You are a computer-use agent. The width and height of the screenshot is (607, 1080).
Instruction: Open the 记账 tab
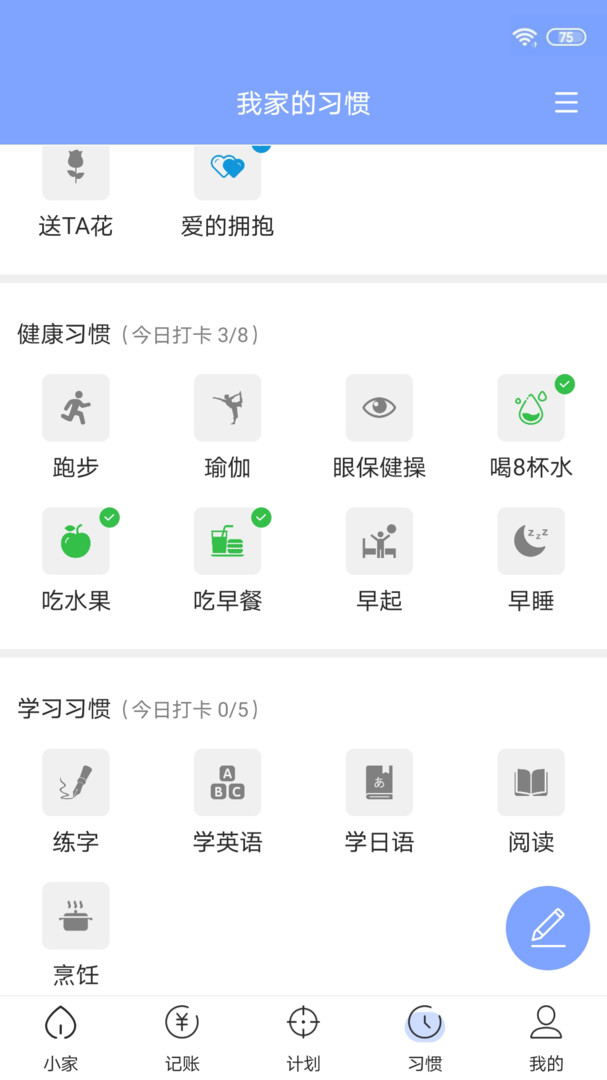point(182,1038)
